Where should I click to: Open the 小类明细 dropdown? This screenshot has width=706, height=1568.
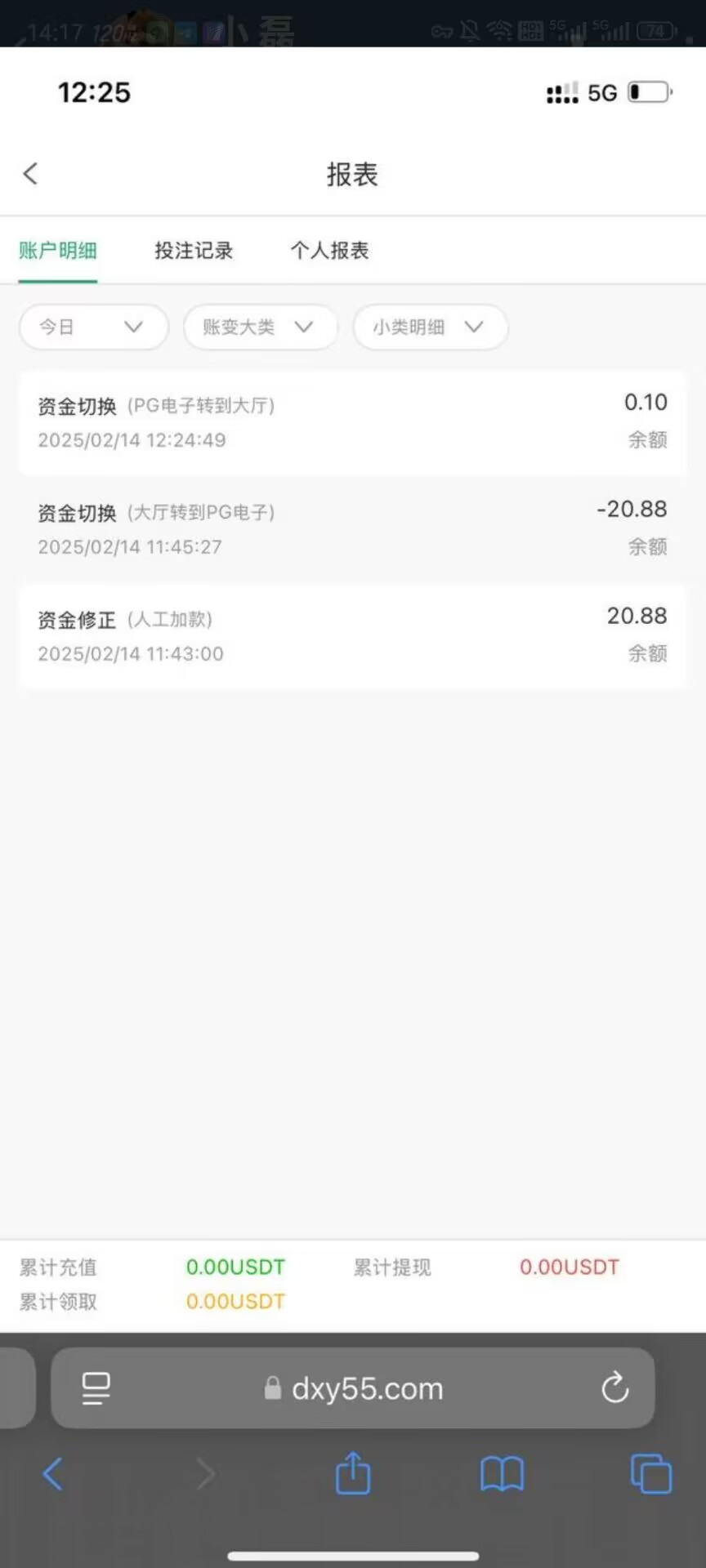(x=430, y=327)
